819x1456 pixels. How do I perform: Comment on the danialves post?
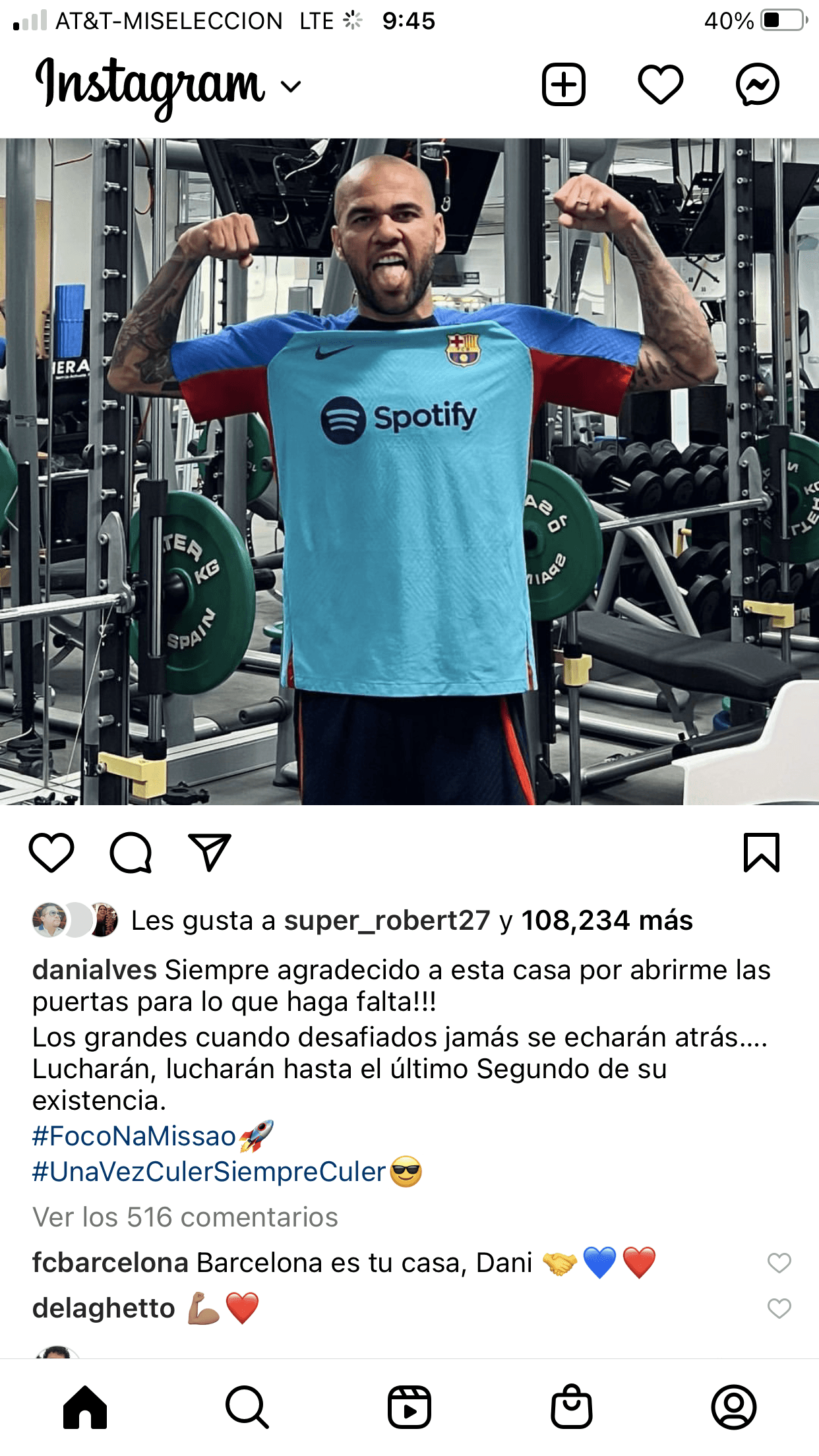(131, 853)
